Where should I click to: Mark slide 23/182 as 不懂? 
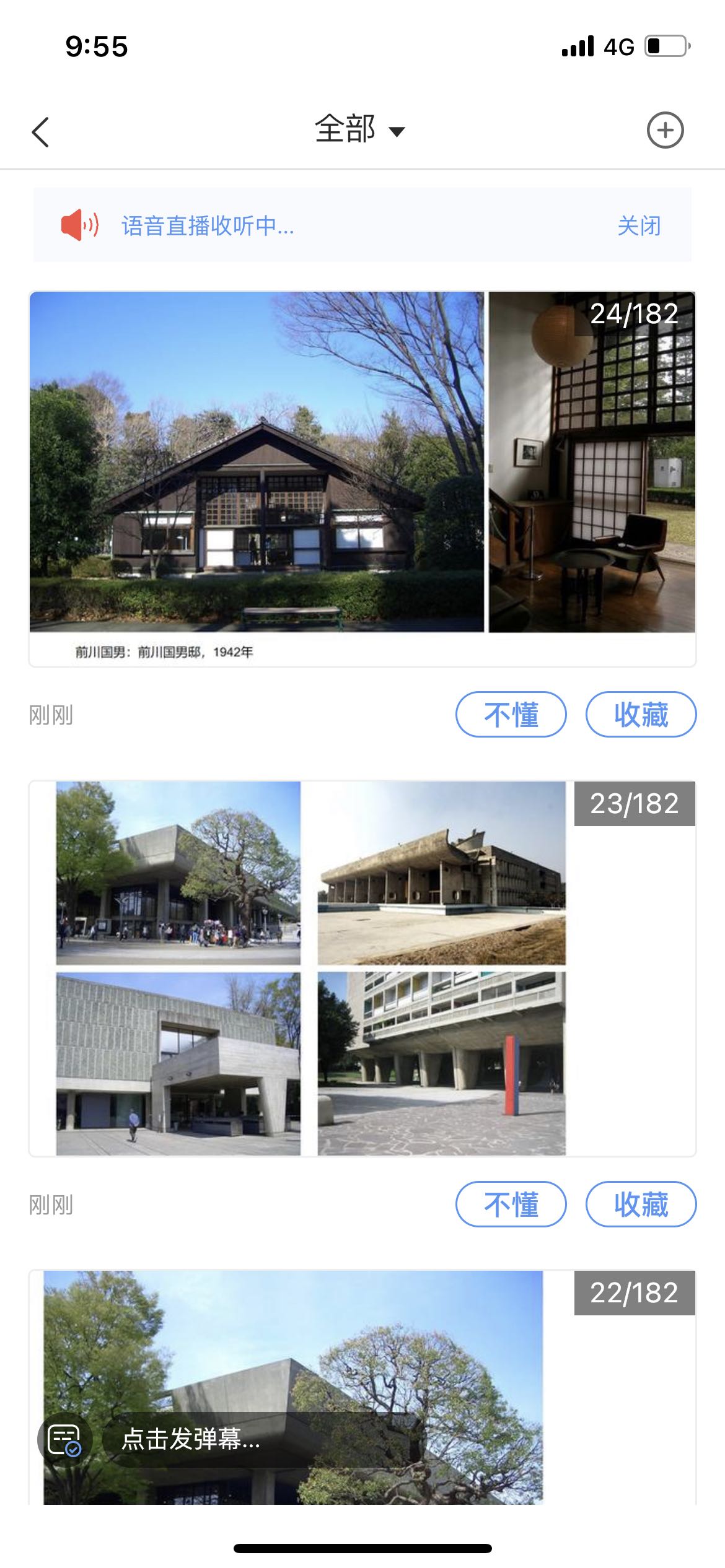coord(511,1204)
